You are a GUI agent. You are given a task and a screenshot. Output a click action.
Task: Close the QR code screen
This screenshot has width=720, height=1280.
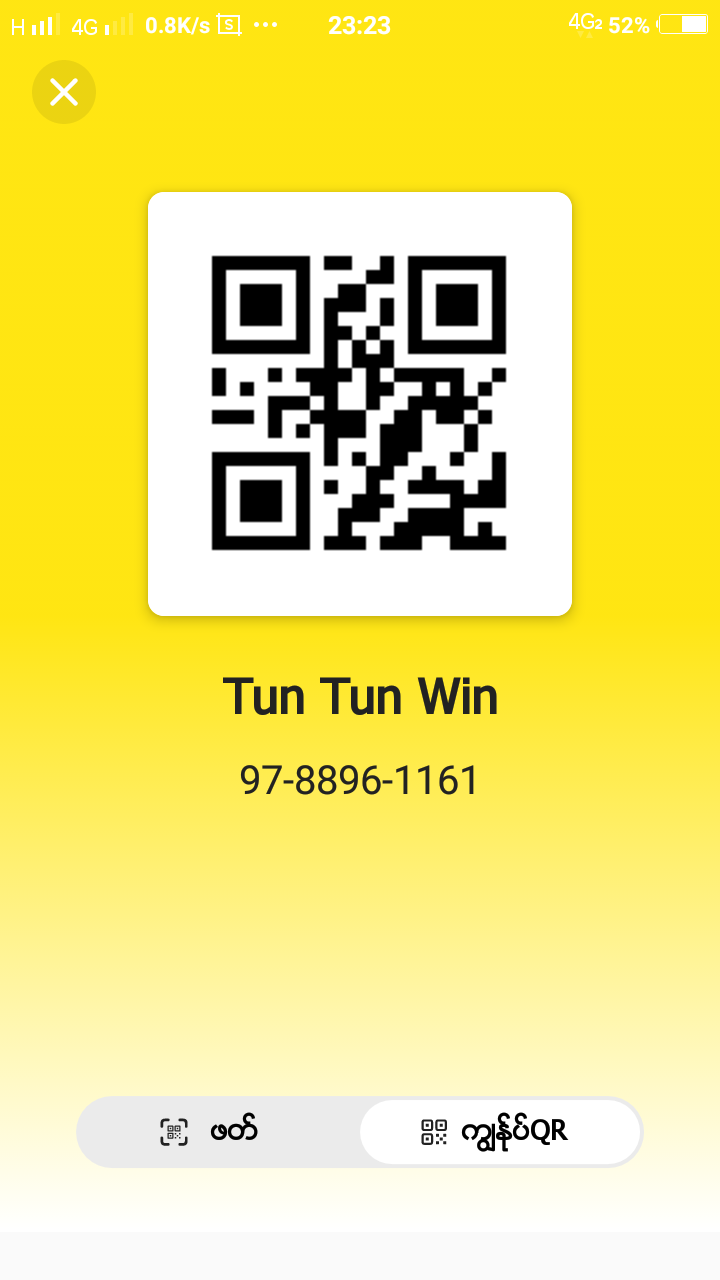[x=64, y=92]
